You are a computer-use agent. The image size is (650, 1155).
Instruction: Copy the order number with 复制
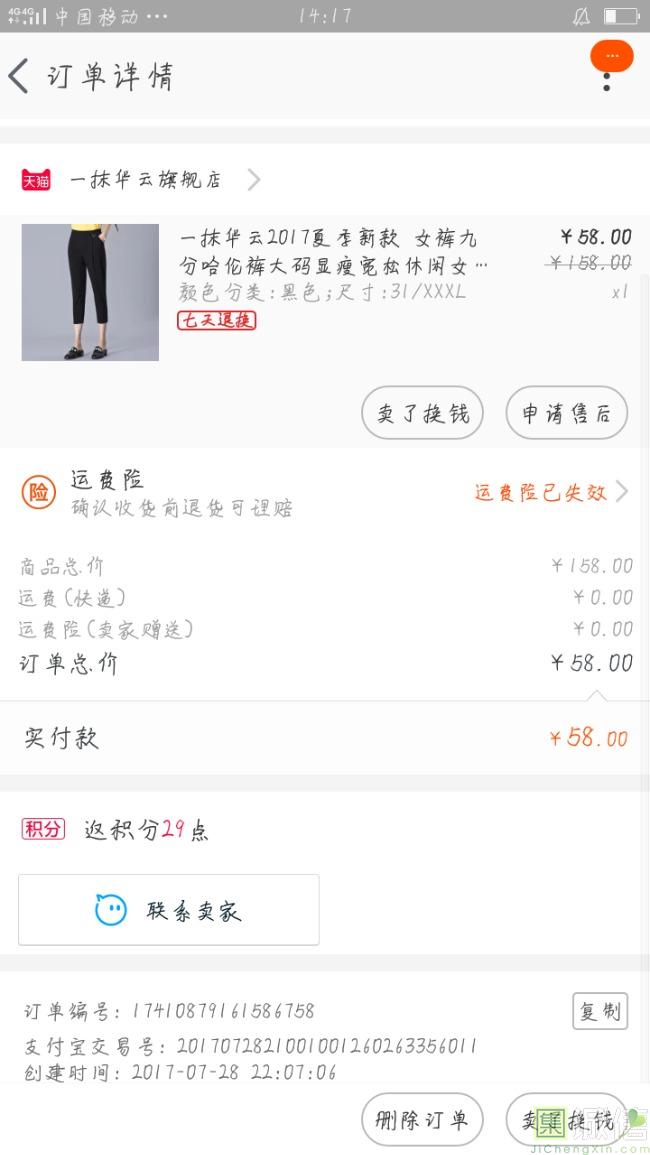coord(600,1011)
